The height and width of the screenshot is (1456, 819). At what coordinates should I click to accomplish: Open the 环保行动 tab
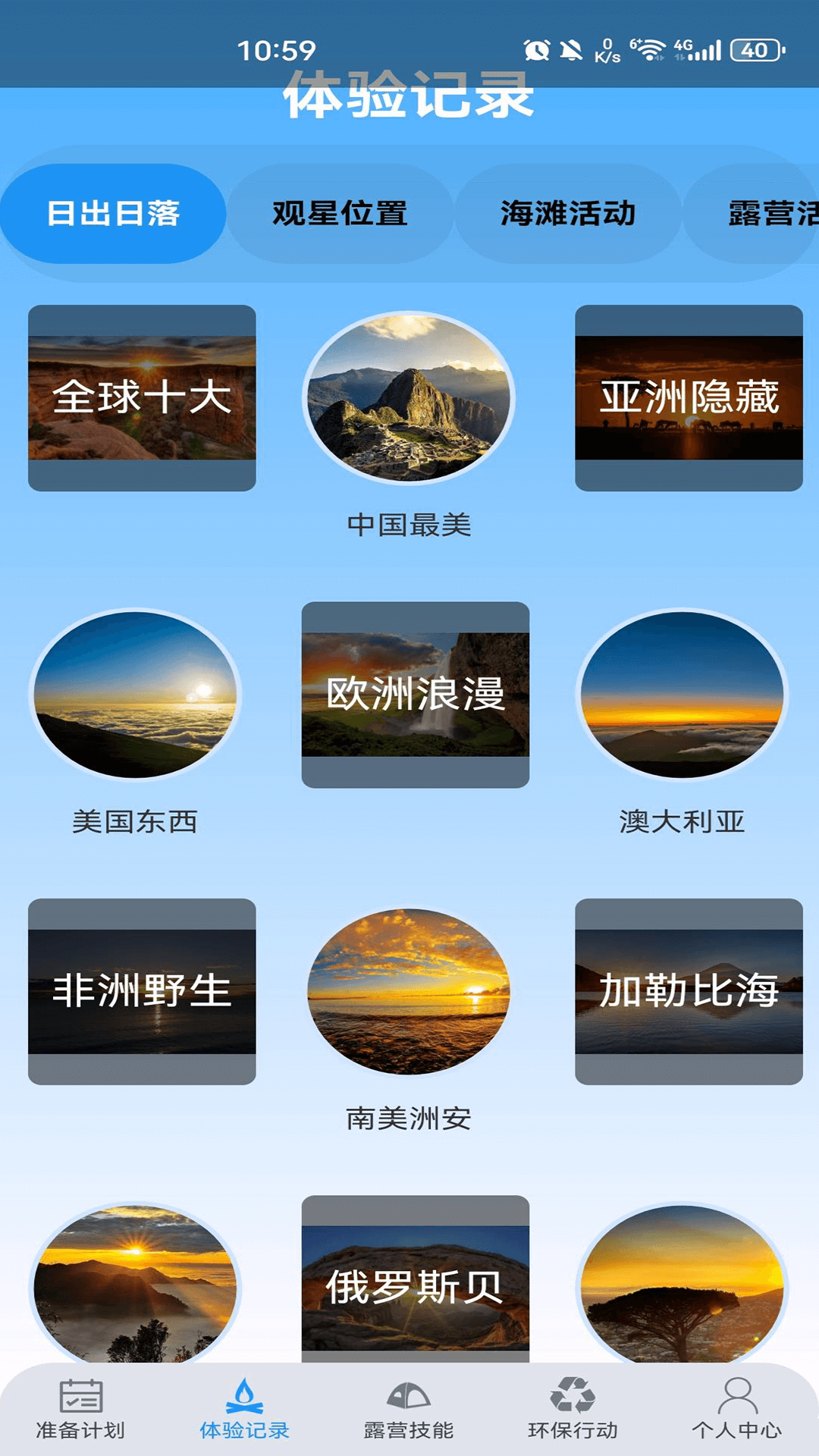(573, 1409)
